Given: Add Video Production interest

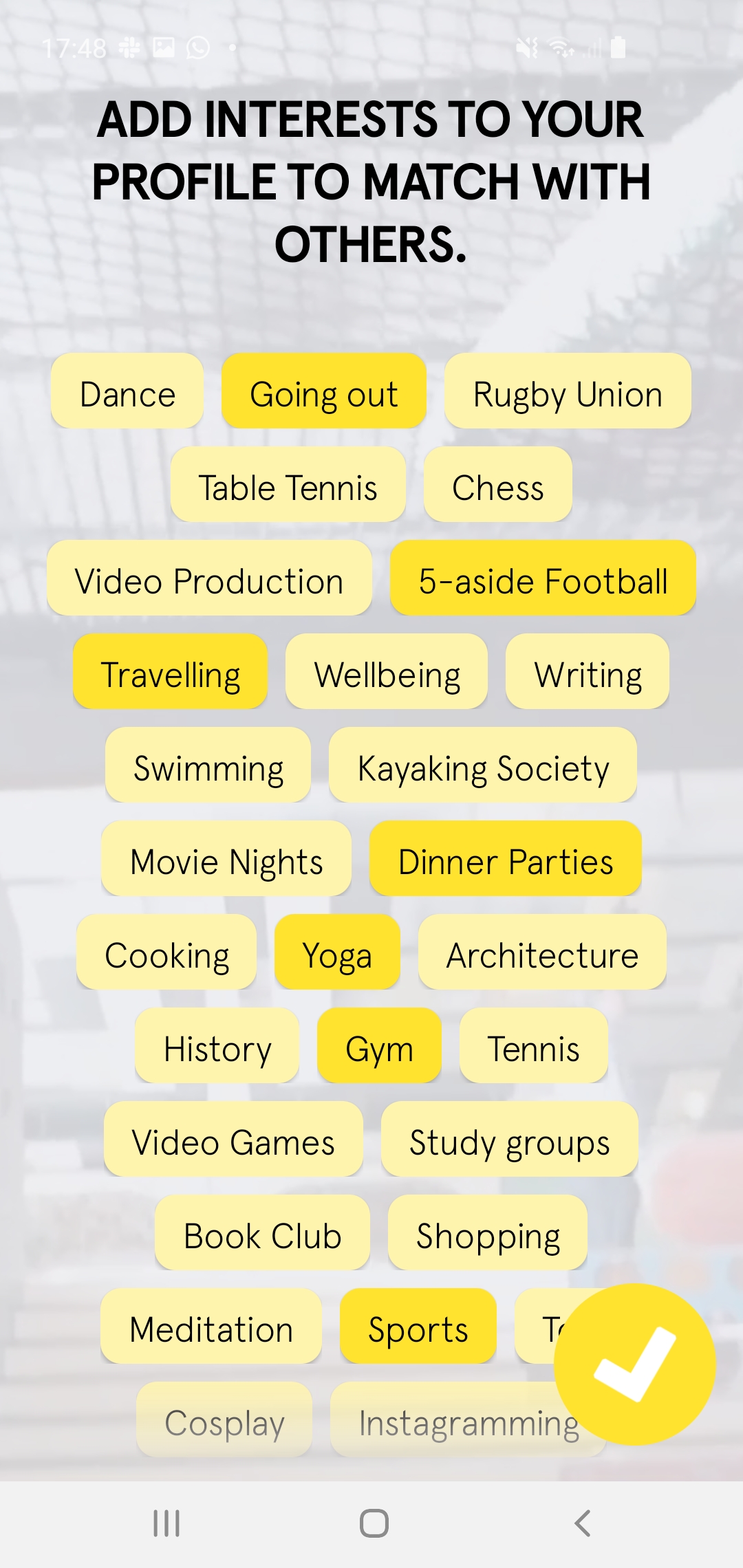Looking at the screenshot, I should [x=209, y=581].
